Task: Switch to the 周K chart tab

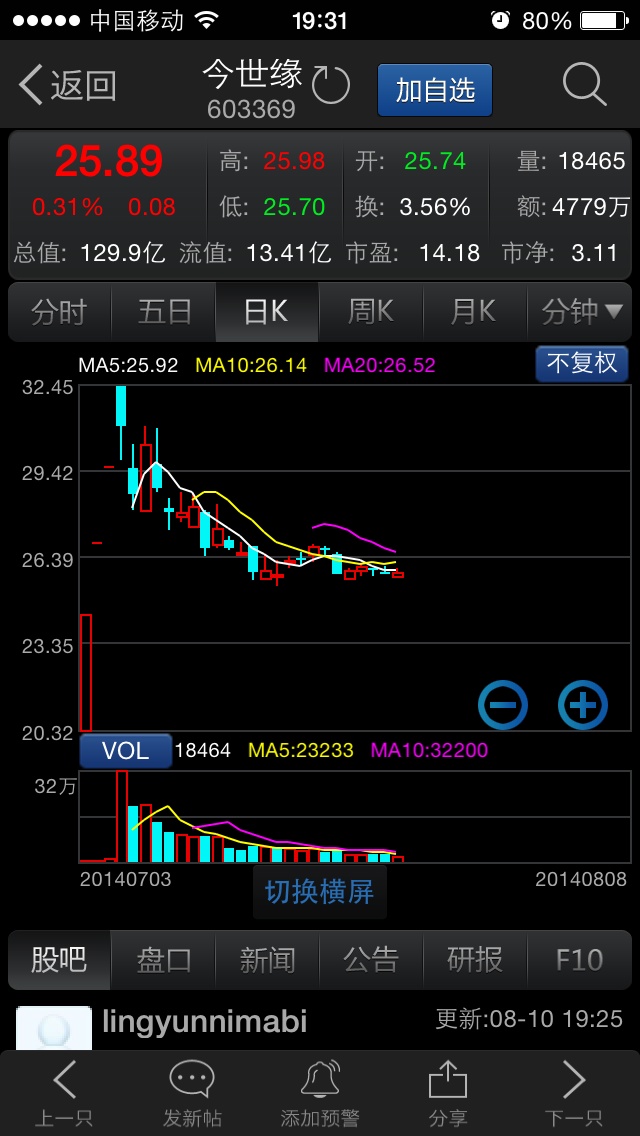Action: tap(372, 312)
